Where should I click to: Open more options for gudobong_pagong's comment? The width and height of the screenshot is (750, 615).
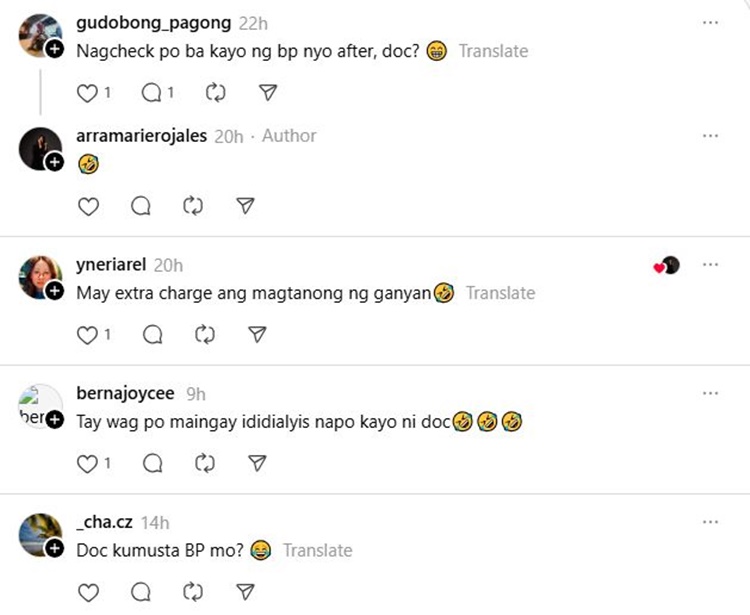pyautogui.click(x=710, y=23)
